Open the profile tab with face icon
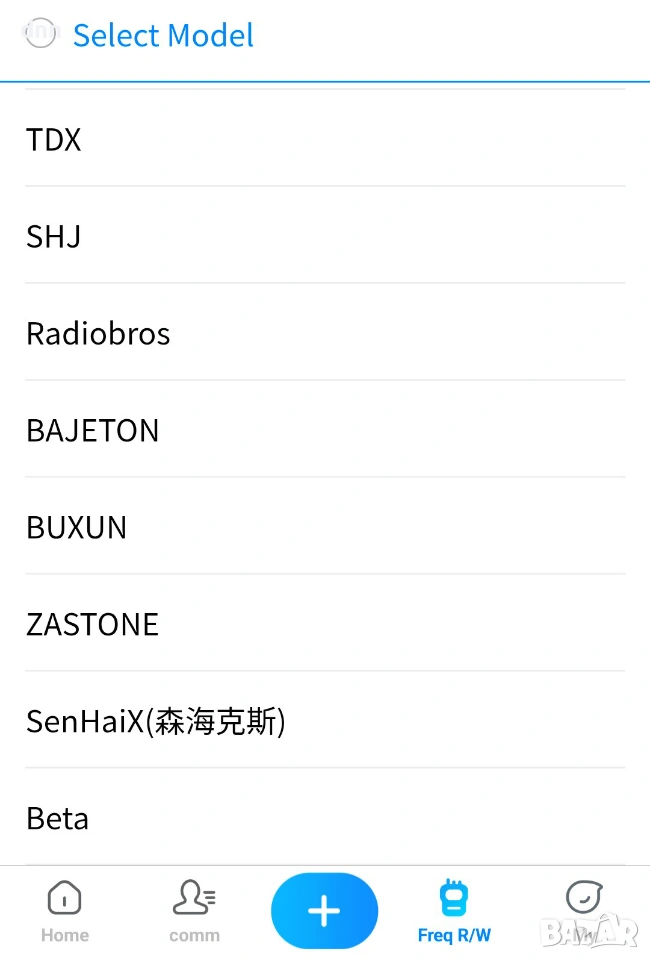Screen dimensions: 650x960 pos(583,905)
